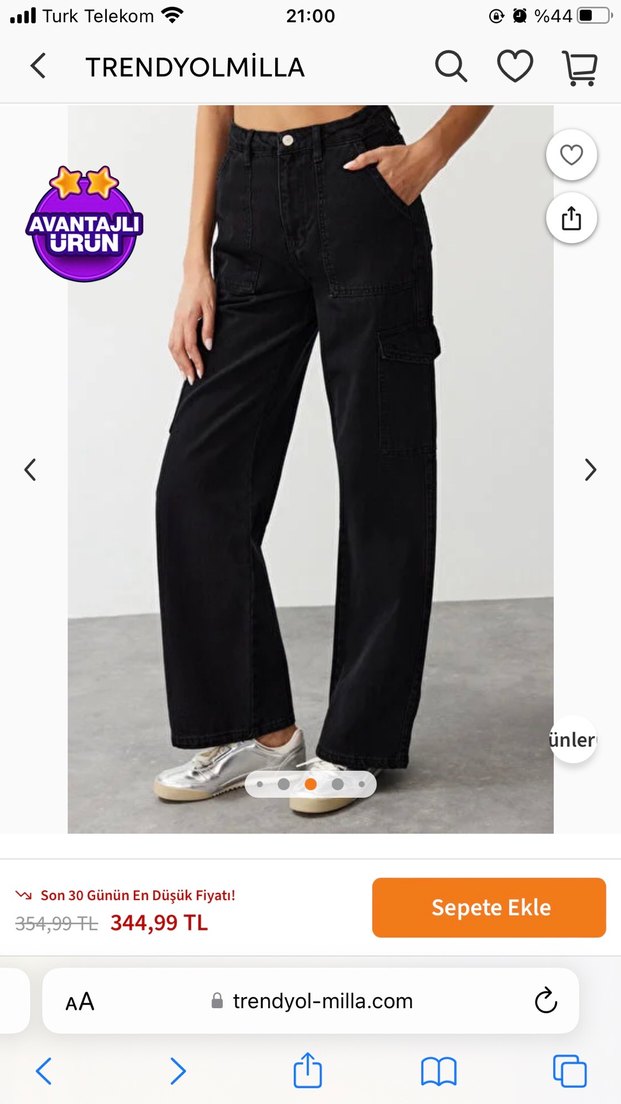Open Safari bookmarks
This screenshot has height=1104, width=621.
(438, 1071)
